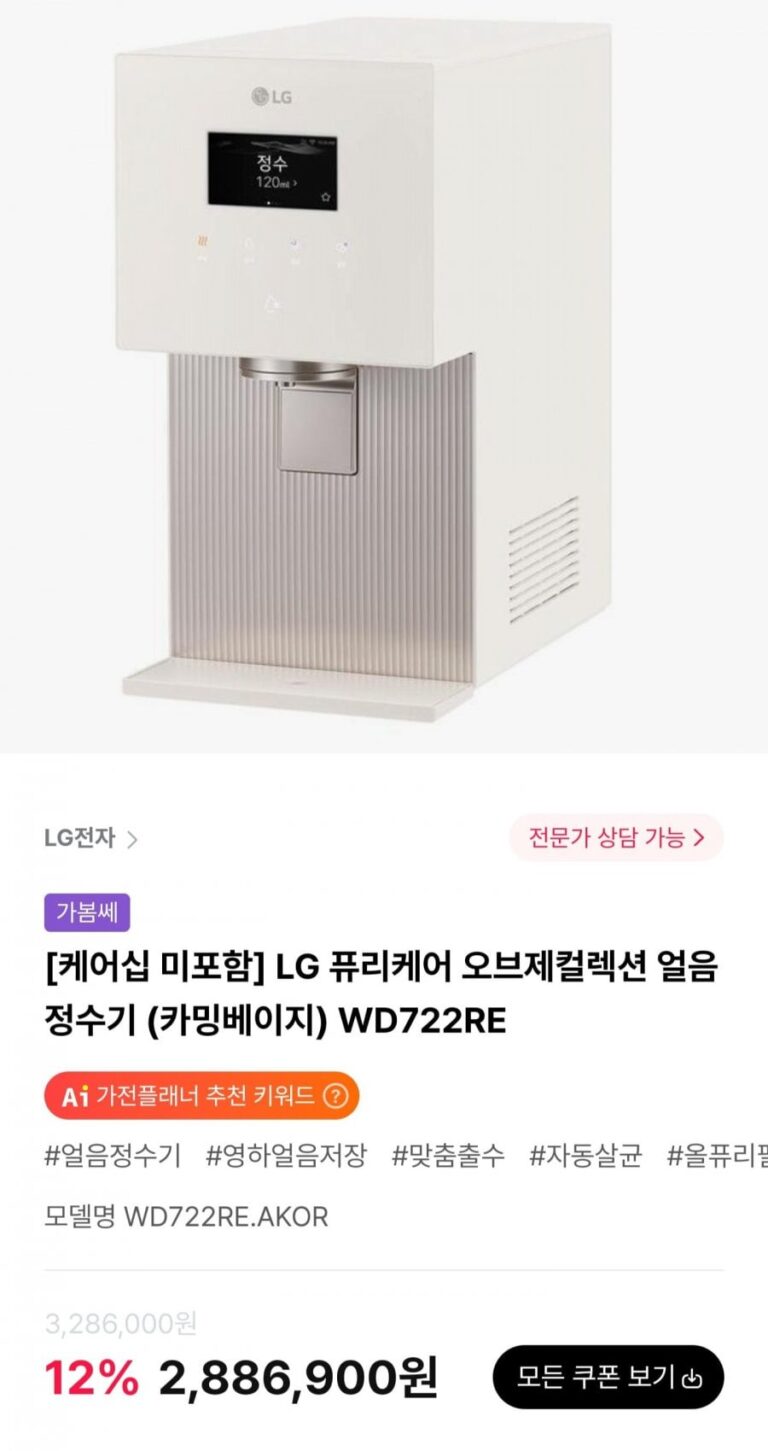Select the #얼음정수기 hashtag

point(112,1157)
